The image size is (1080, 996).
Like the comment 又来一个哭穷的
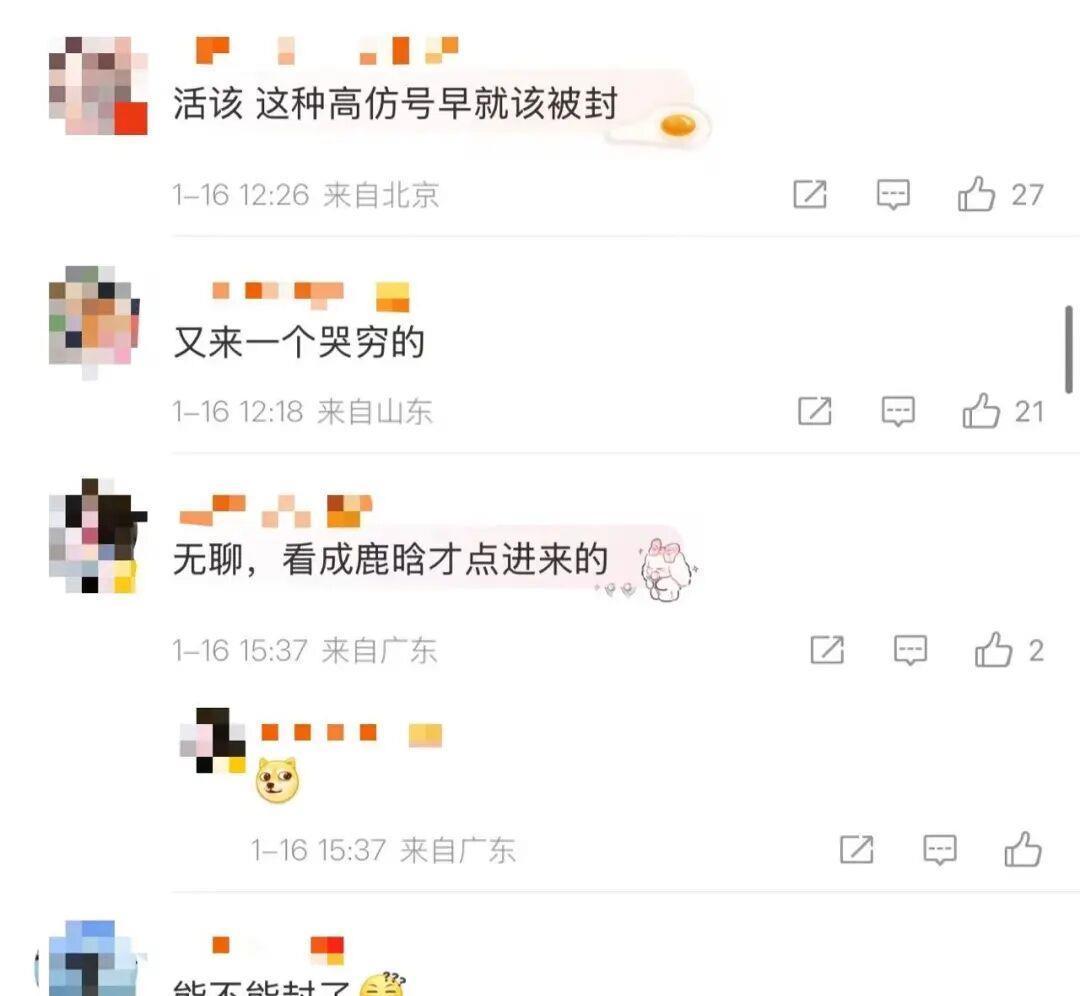click(x=981, y=411)
